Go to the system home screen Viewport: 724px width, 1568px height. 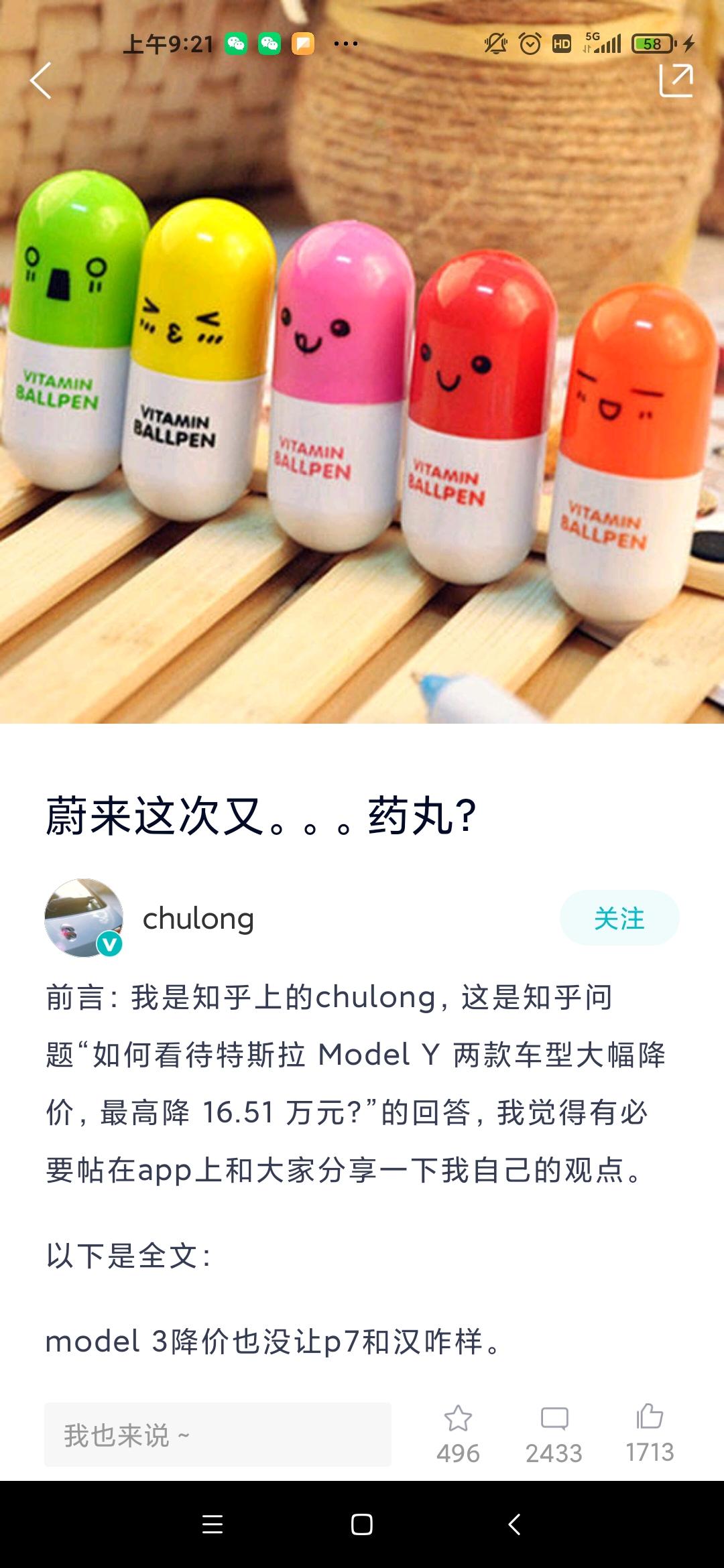(x=362, y=1524)
